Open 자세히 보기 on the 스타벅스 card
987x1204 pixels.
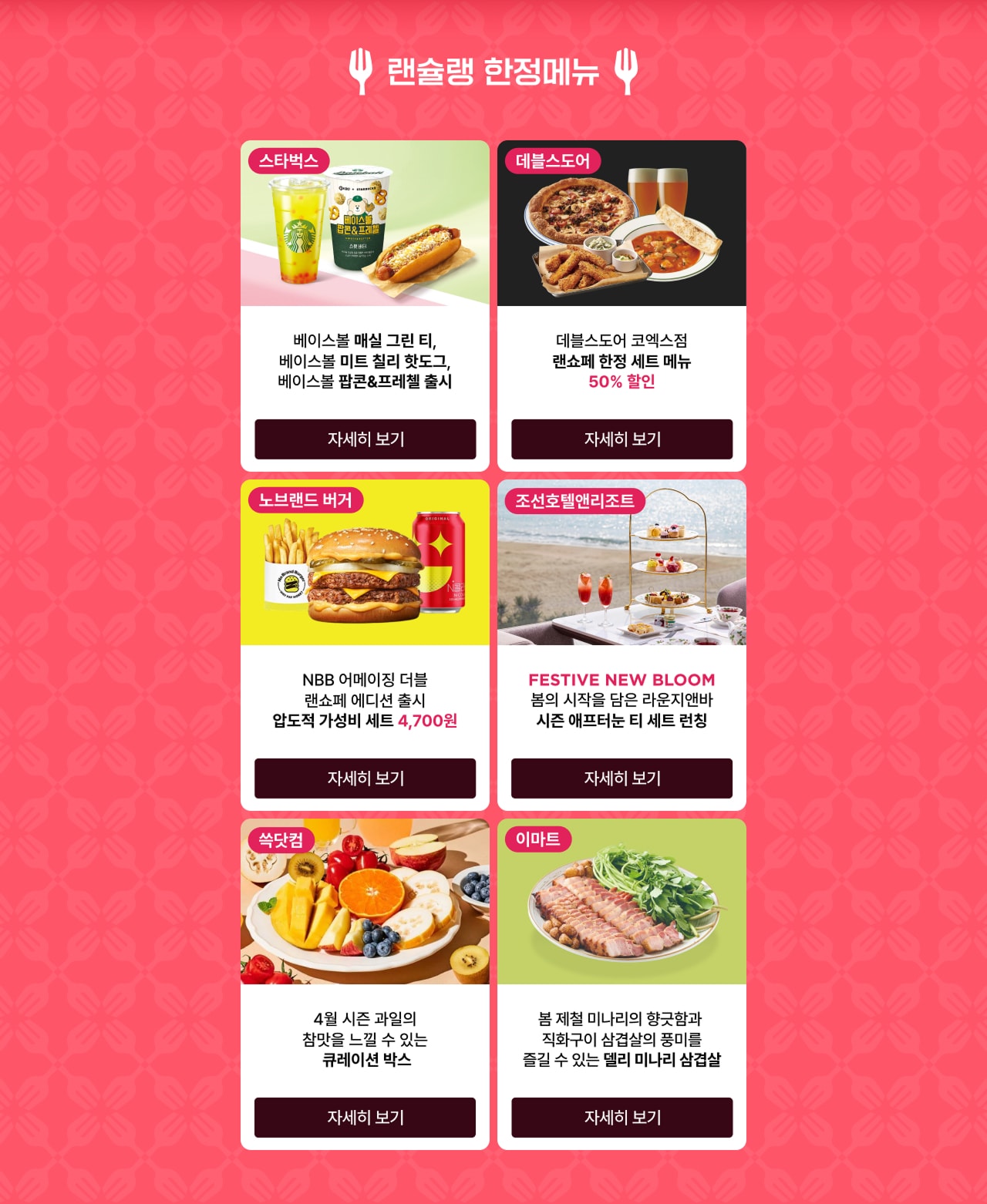pos(364,440)
